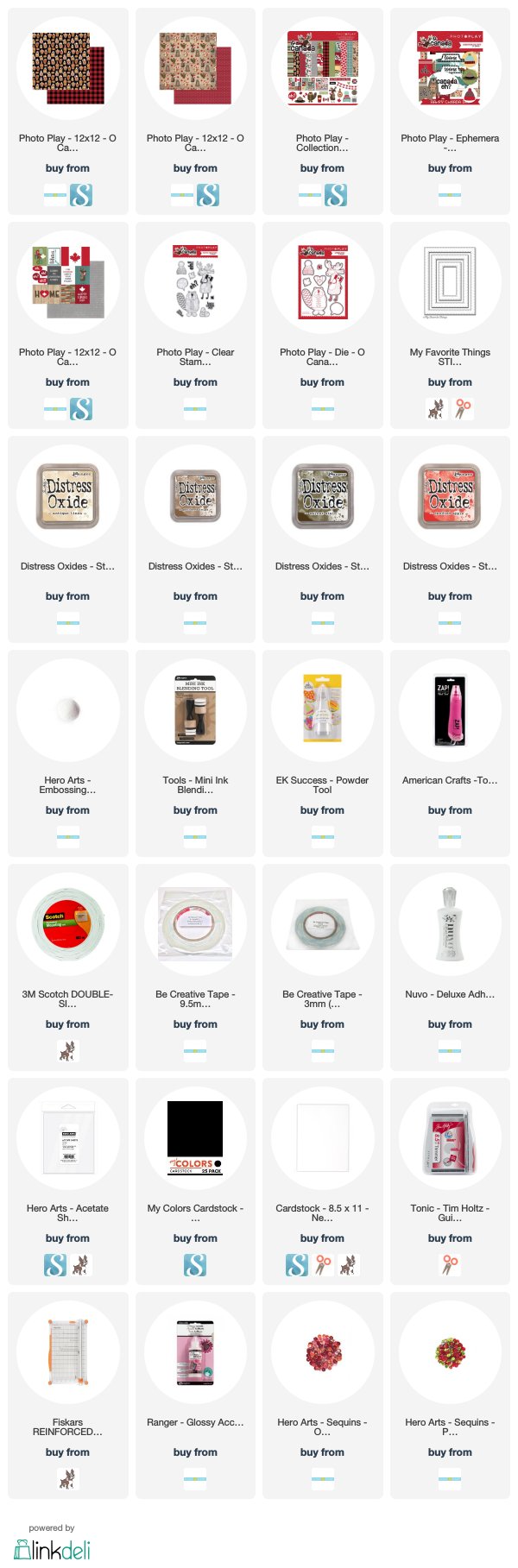Open Nuvo Deluxe Adhesive product card

click(x=450, y=924)
